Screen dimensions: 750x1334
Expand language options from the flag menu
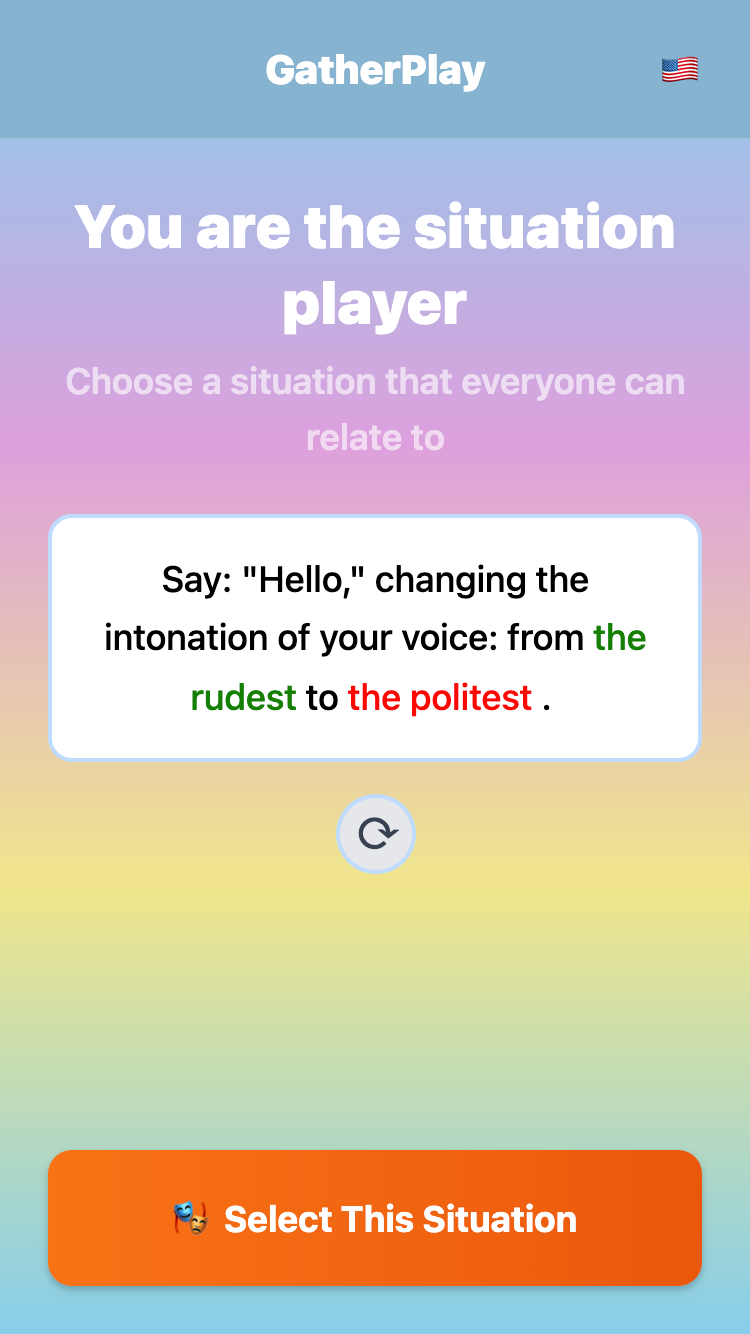click(678, 69)
